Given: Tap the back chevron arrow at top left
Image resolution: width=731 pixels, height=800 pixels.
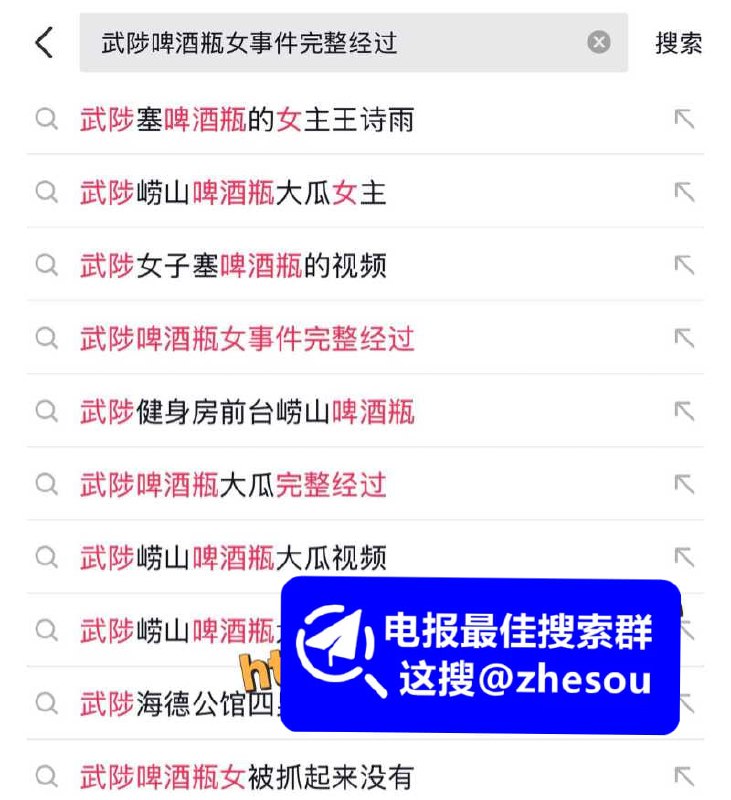Looking at the screenshot, I should point(41,43).
